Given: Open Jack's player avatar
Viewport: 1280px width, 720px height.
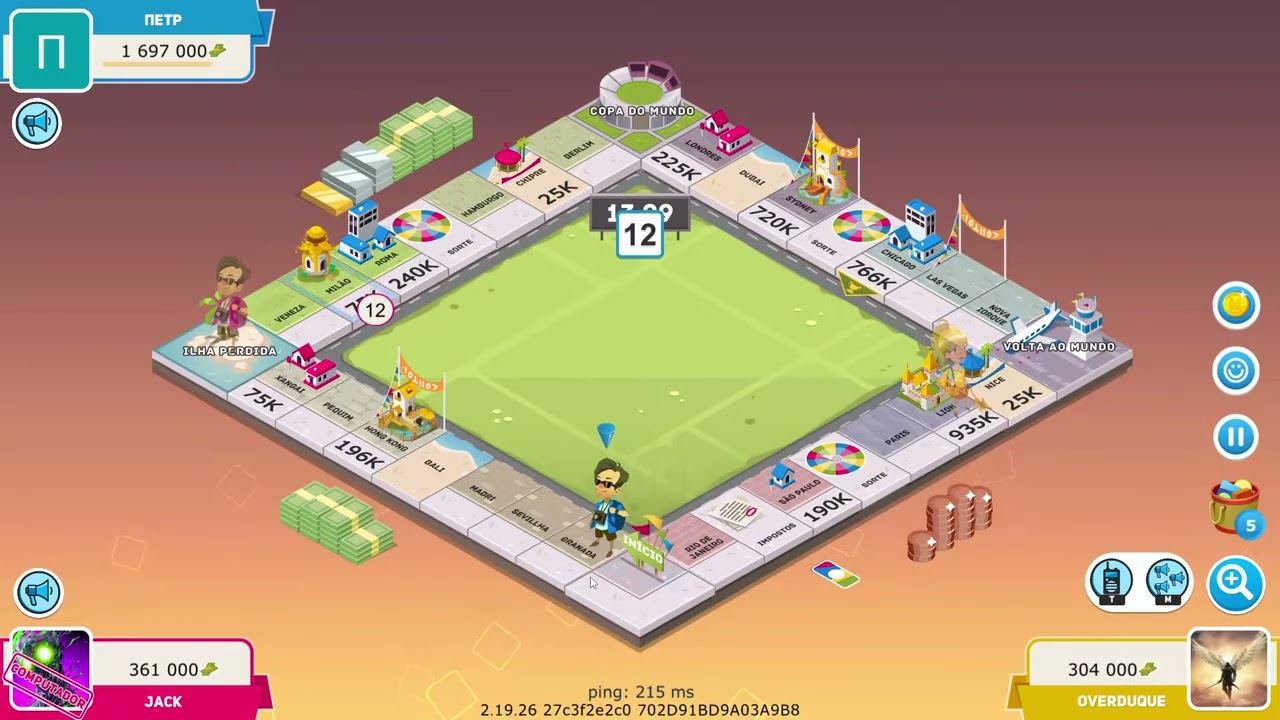Looking at the screenshot, I should click(x=50, y=670).
